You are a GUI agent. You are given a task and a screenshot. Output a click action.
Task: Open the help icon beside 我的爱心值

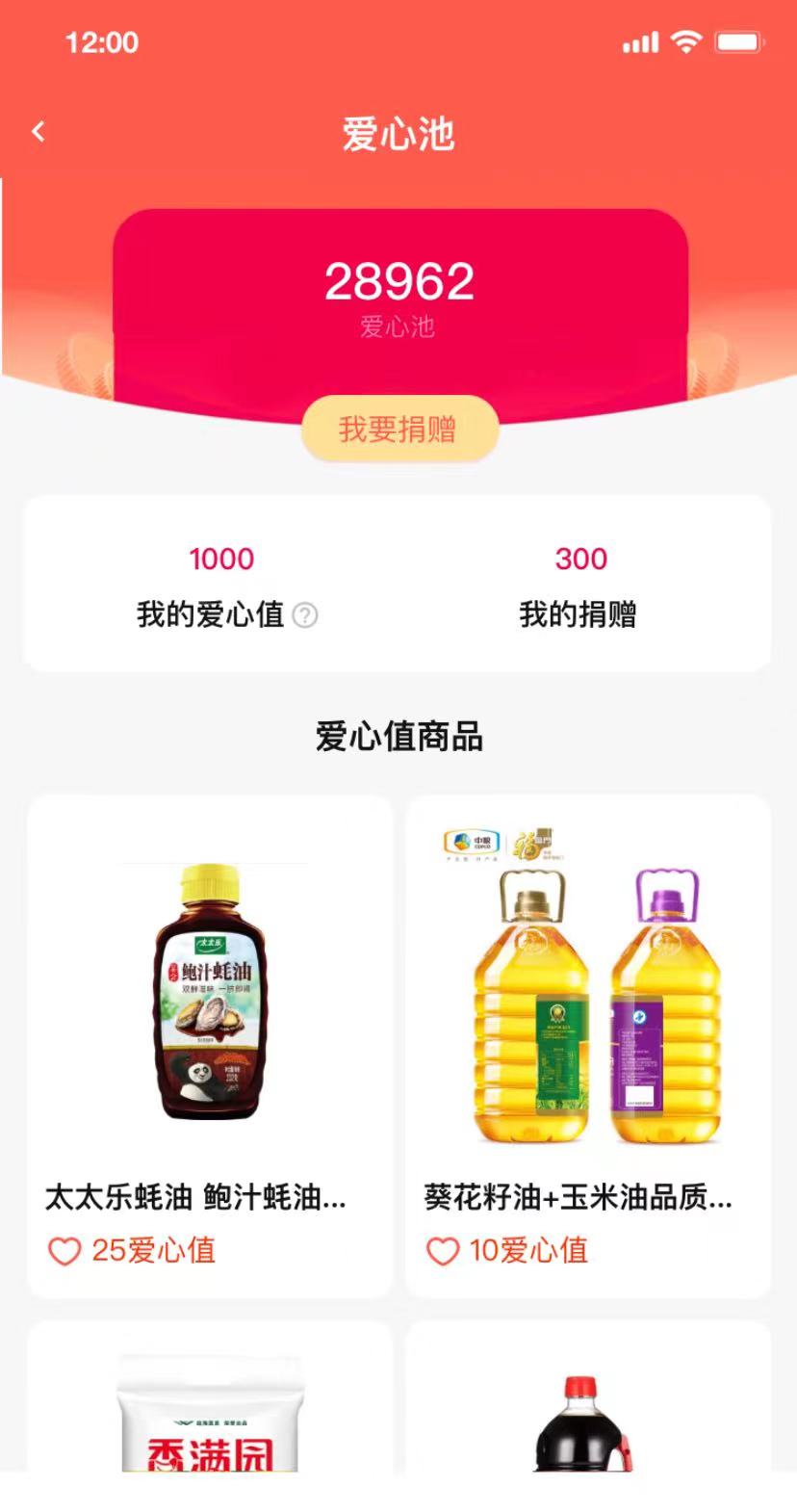click(x=305, y=614)
